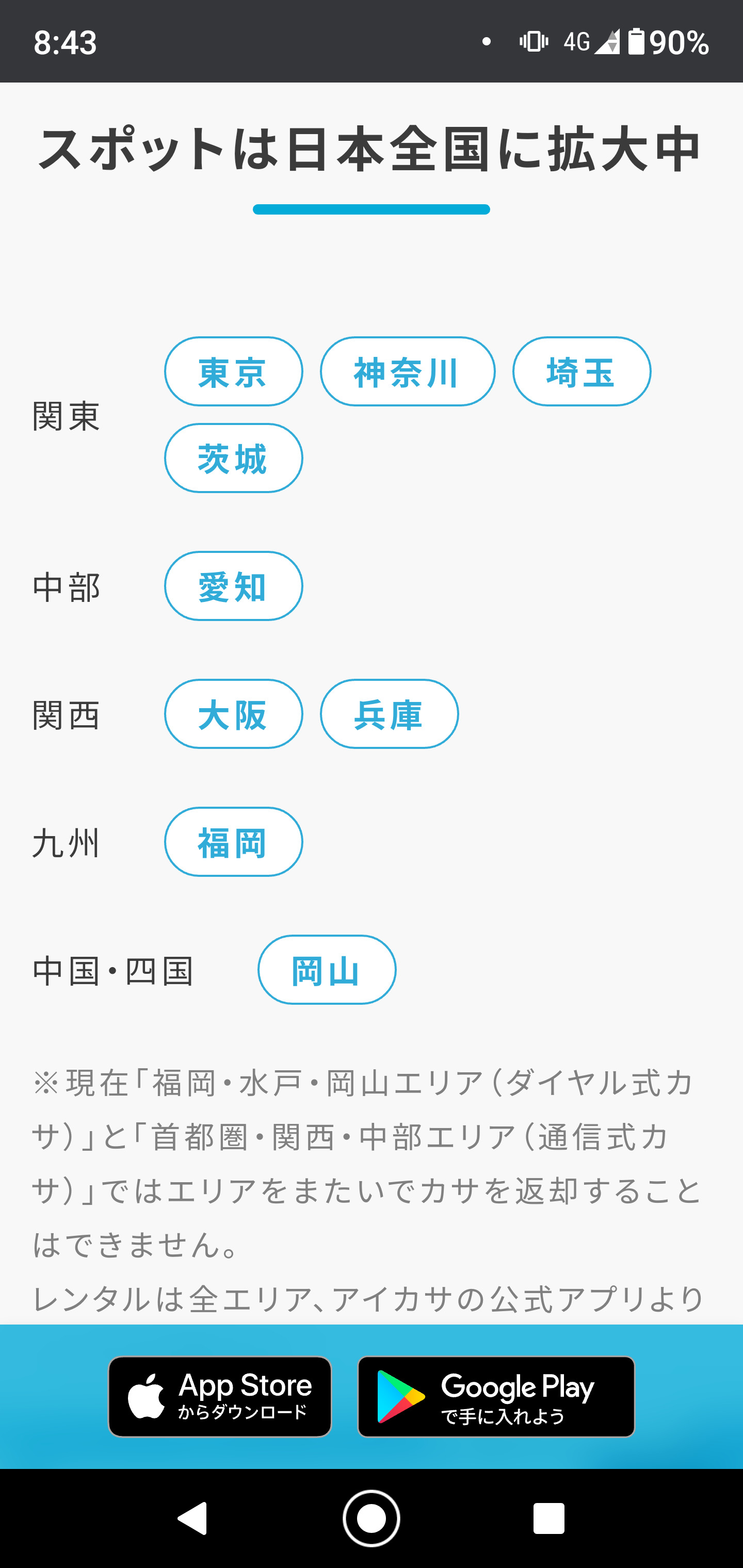Select 福岡 in the 九州 region
The height and width of the screenshot is (1568, 743).
(233, 842)
